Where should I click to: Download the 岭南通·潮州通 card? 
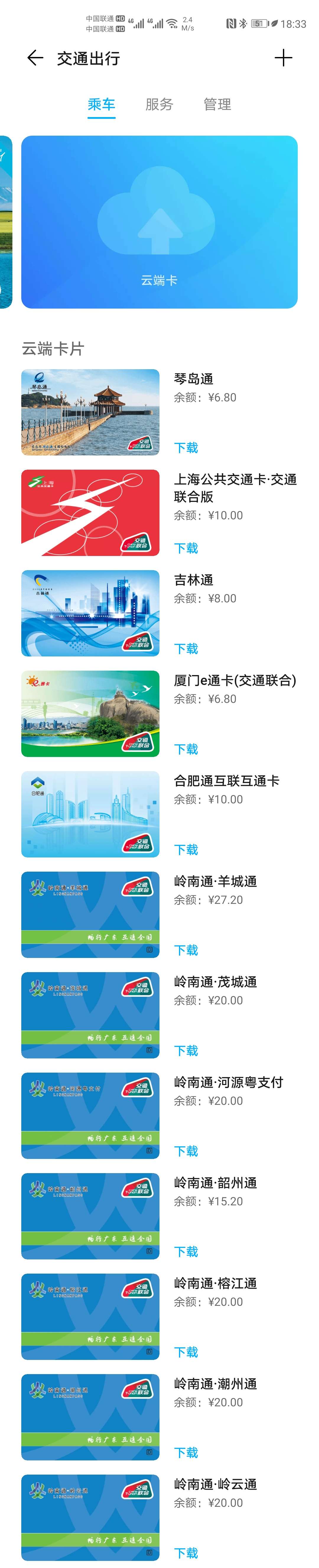[x=186, y=1452]
